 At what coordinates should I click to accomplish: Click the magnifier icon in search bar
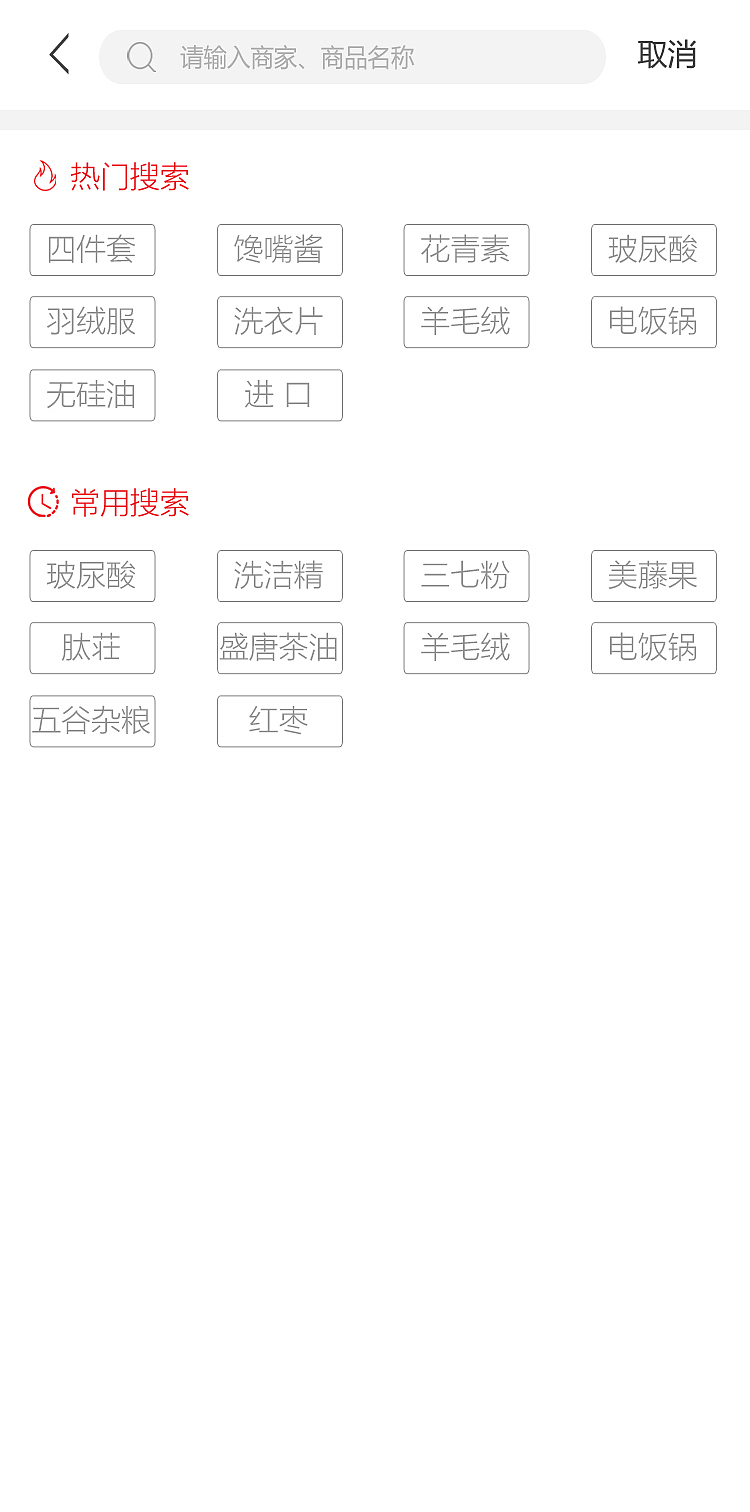coord(140,58)
